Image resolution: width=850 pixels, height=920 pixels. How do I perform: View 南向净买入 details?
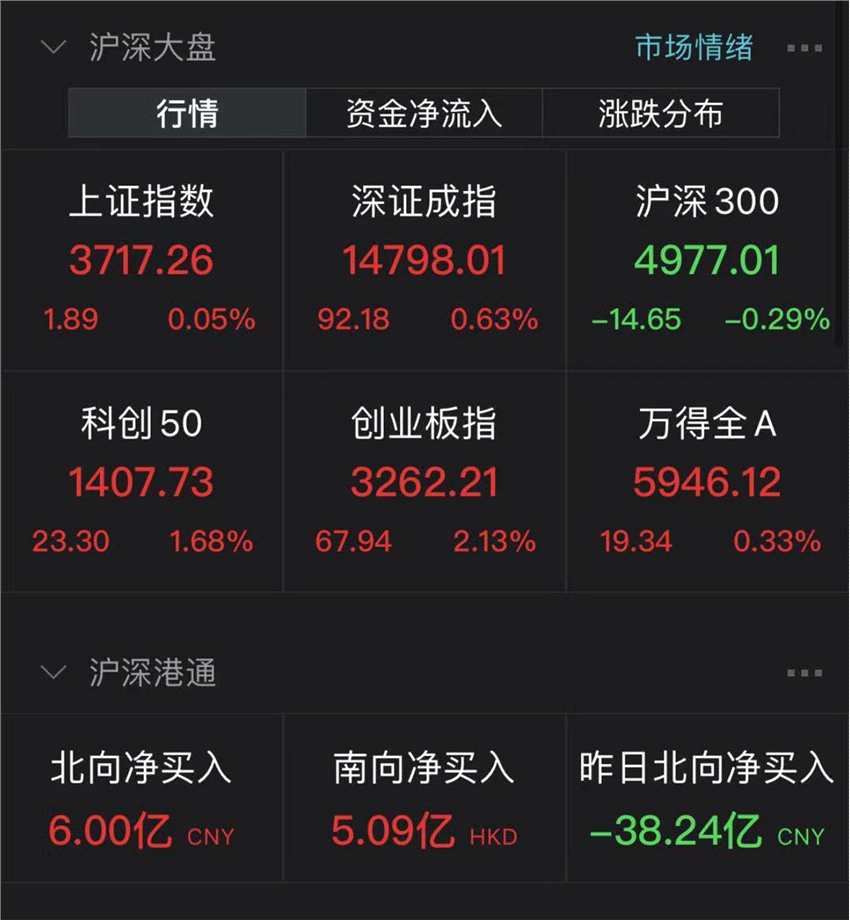coord(424,798)
